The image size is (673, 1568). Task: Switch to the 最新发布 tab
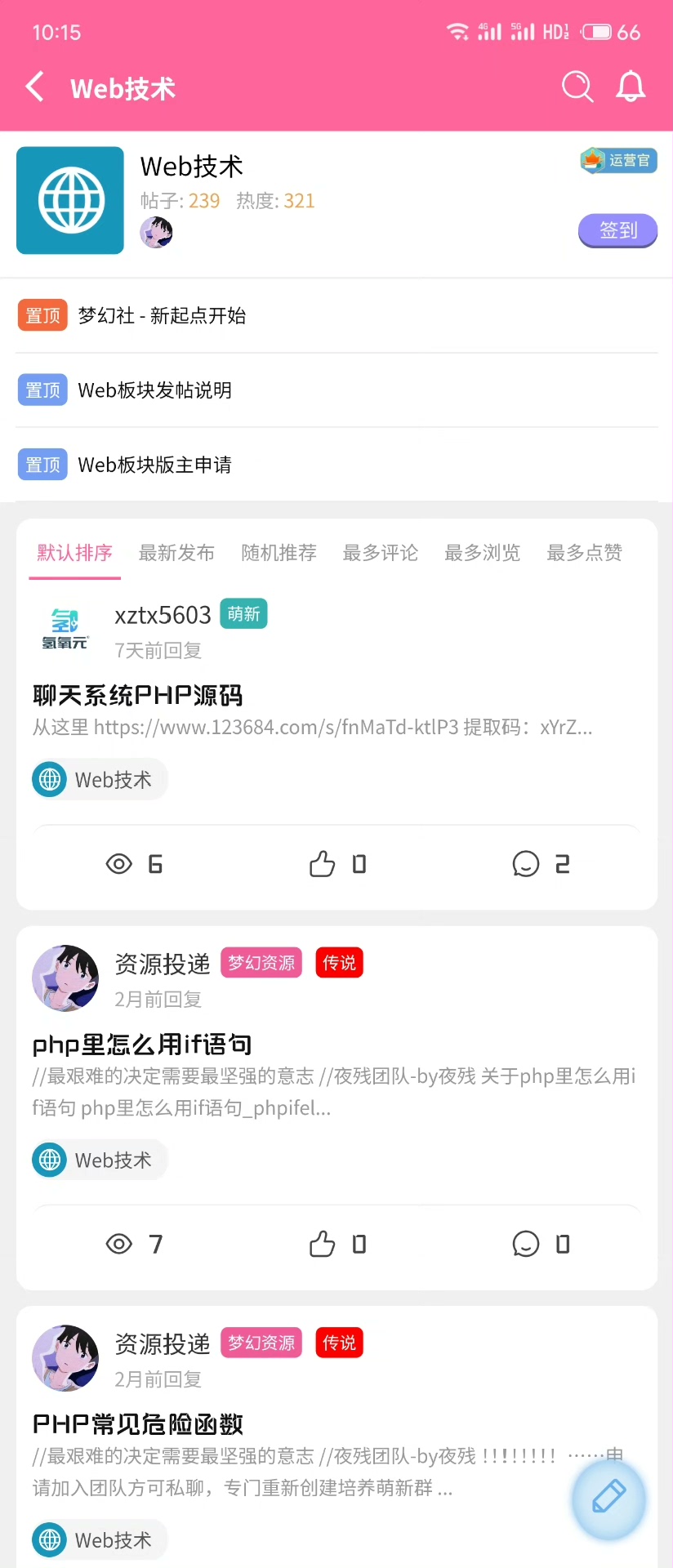tap(176, 553)
